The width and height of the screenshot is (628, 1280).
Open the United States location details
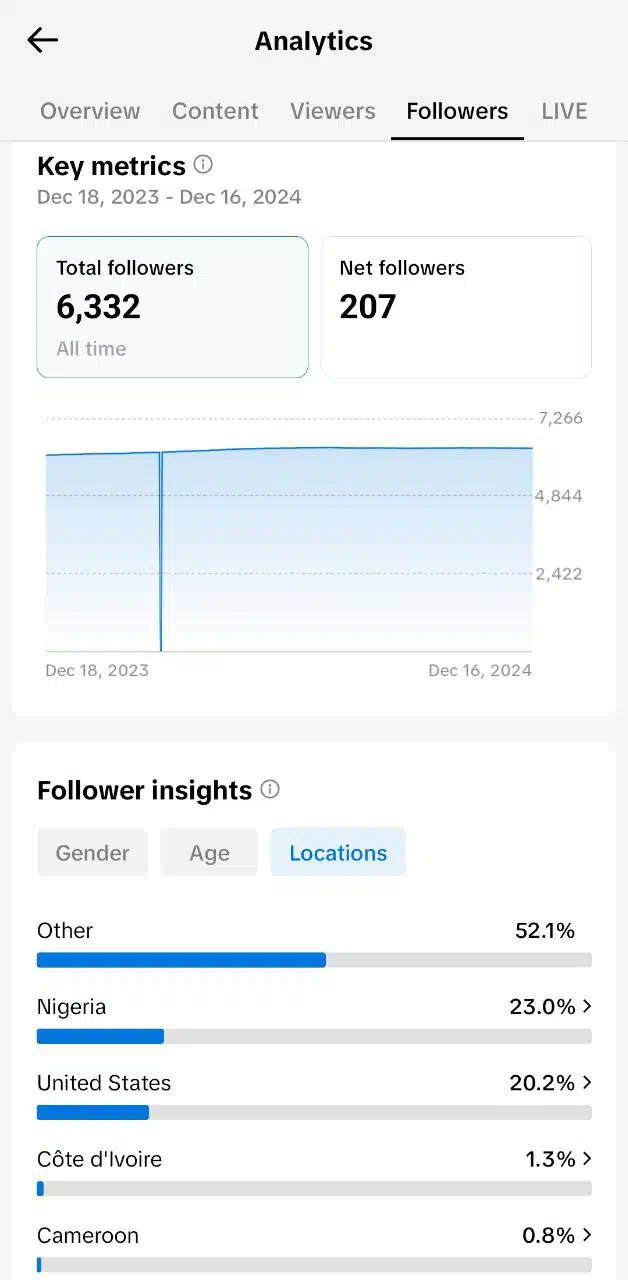(x=314, y=1095)
